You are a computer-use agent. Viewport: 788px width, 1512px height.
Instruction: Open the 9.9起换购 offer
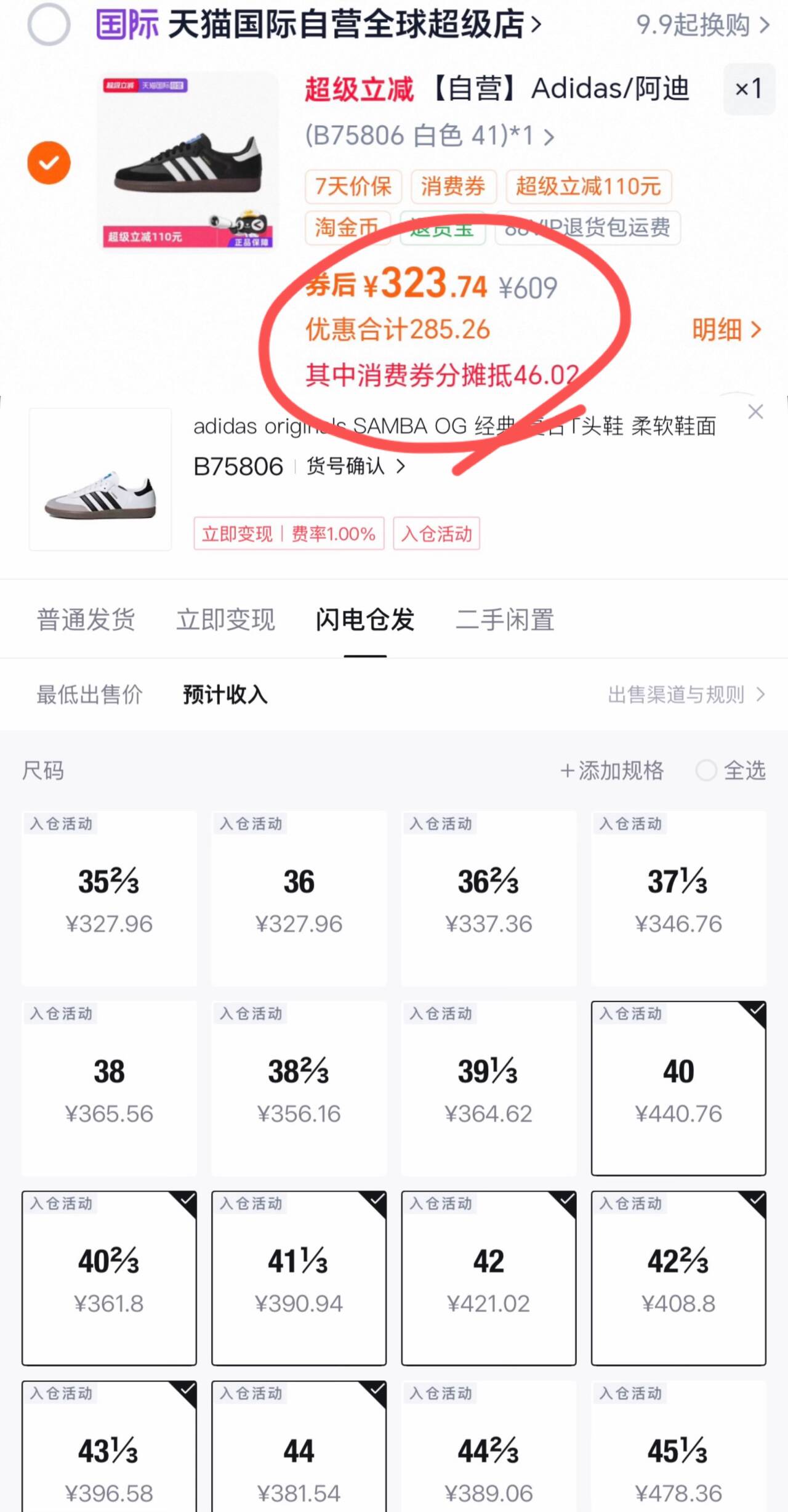click(x=702, y=25)
